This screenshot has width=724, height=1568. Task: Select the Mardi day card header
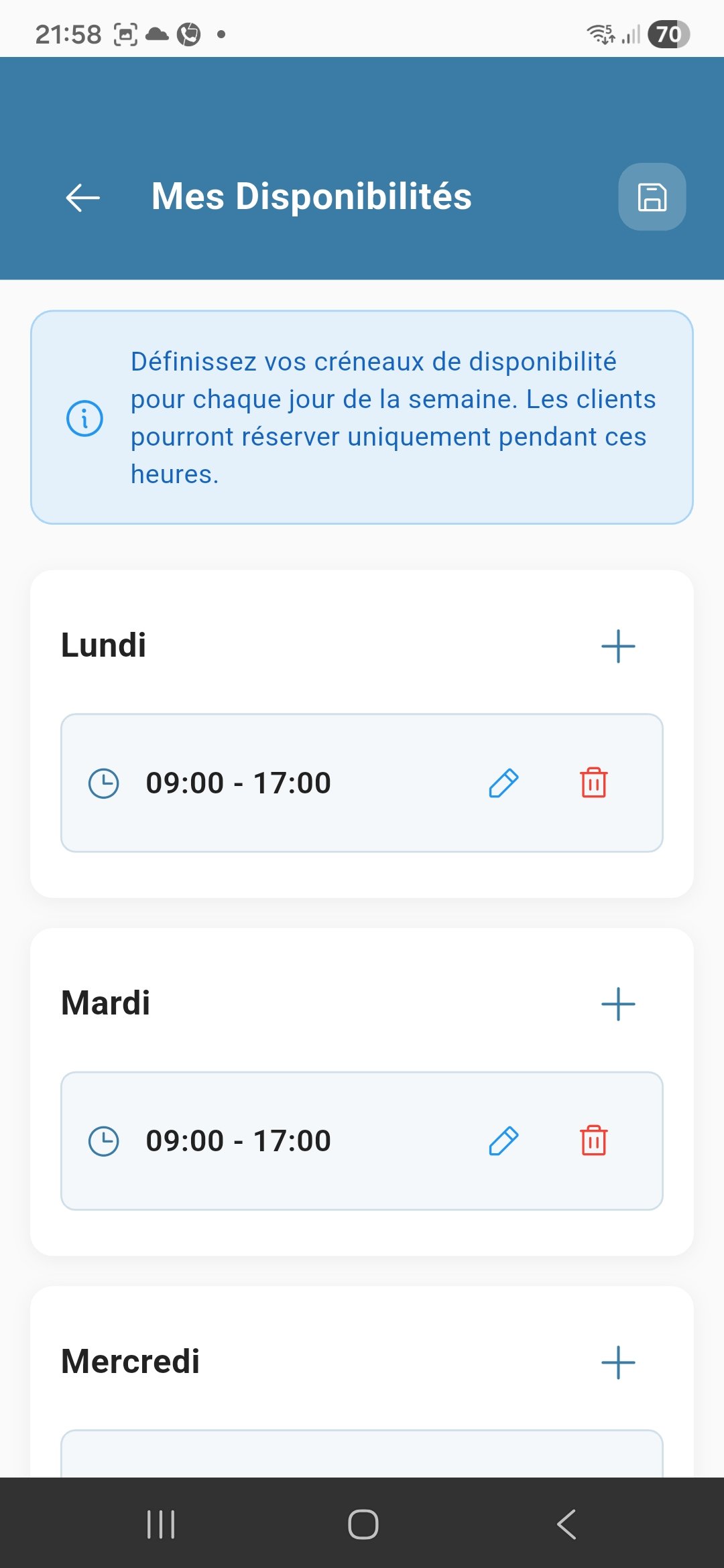point(105,1003)
